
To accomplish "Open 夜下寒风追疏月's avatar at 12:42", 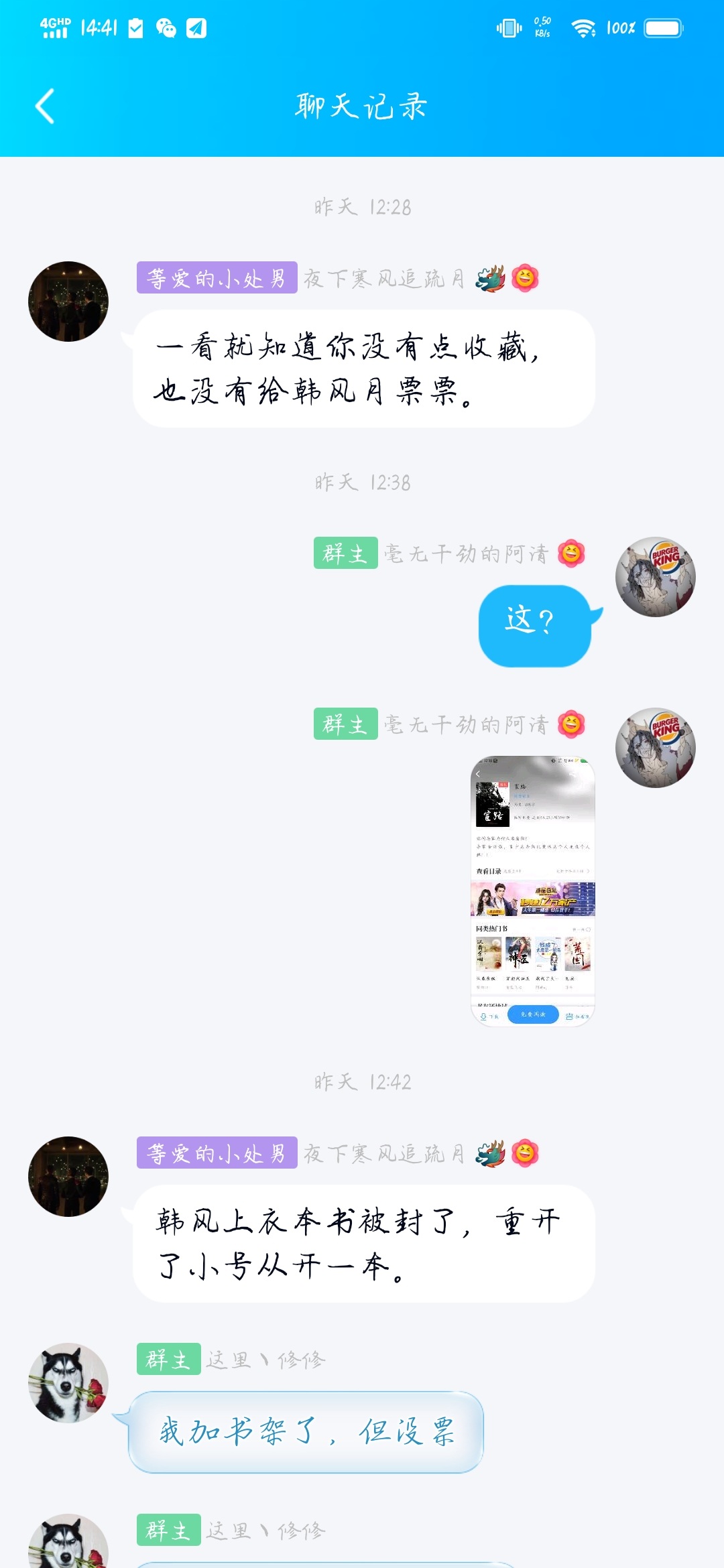I will [68, 1177].
